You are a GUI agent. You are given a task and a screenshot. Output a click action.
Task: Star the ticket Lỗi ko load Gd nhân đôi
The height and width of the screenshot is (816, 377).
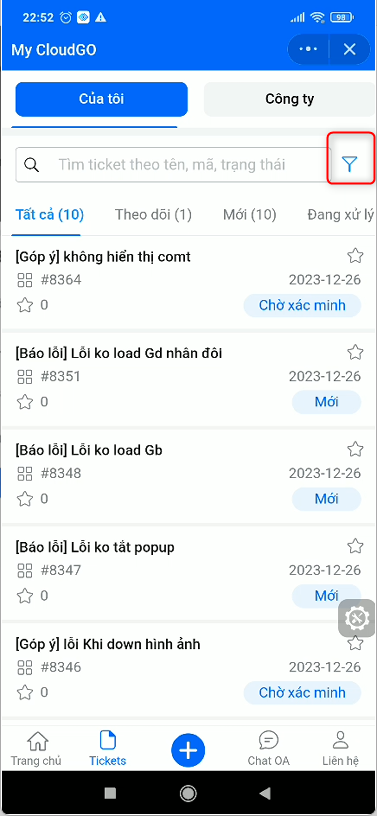pyautogui.click(x=355, y=352)
